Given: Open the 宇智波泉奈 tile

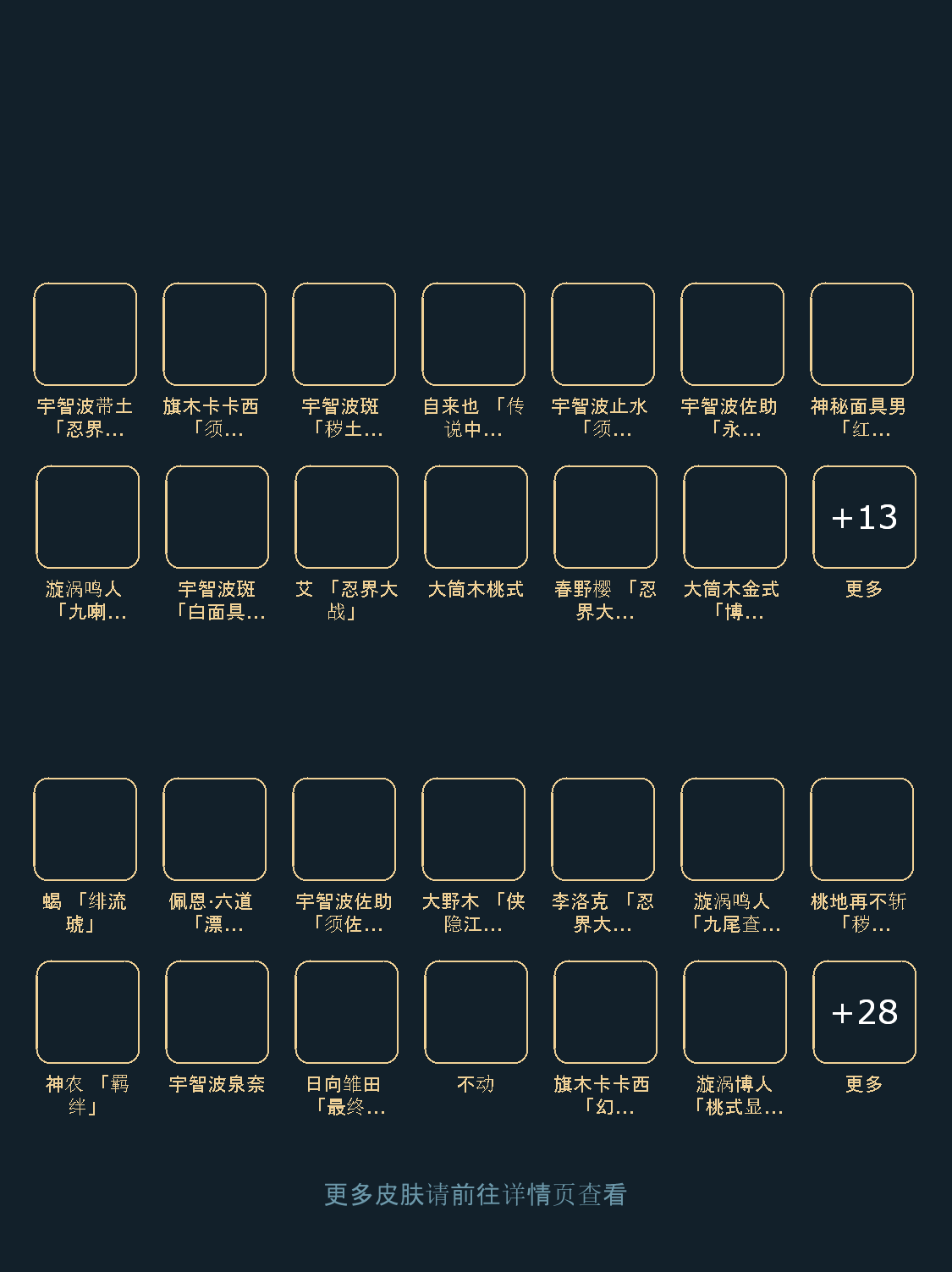Looking at the screenshot, I should coord(217,1012).
